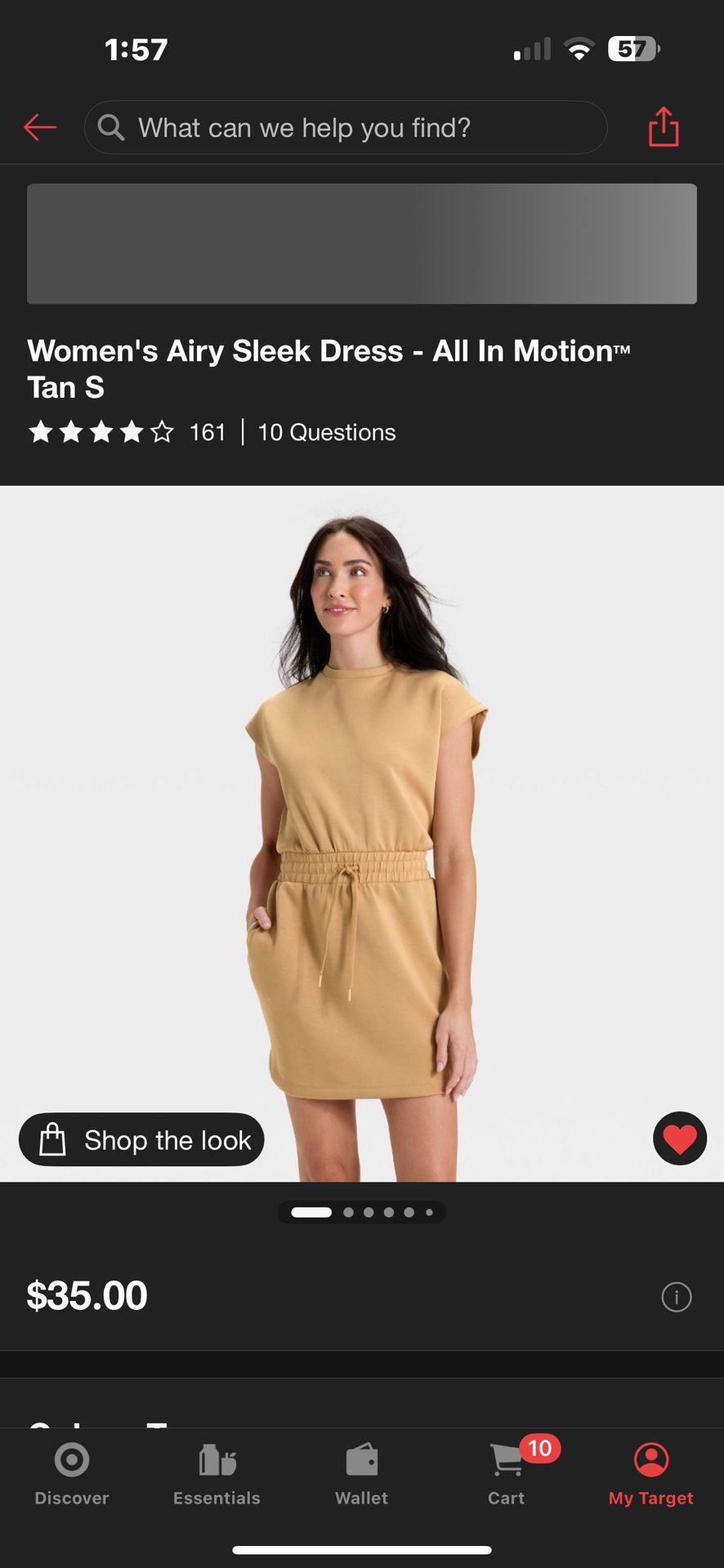Open the 161 reviews
Viewport: 724px width, 1568px height.
point(207,432)
